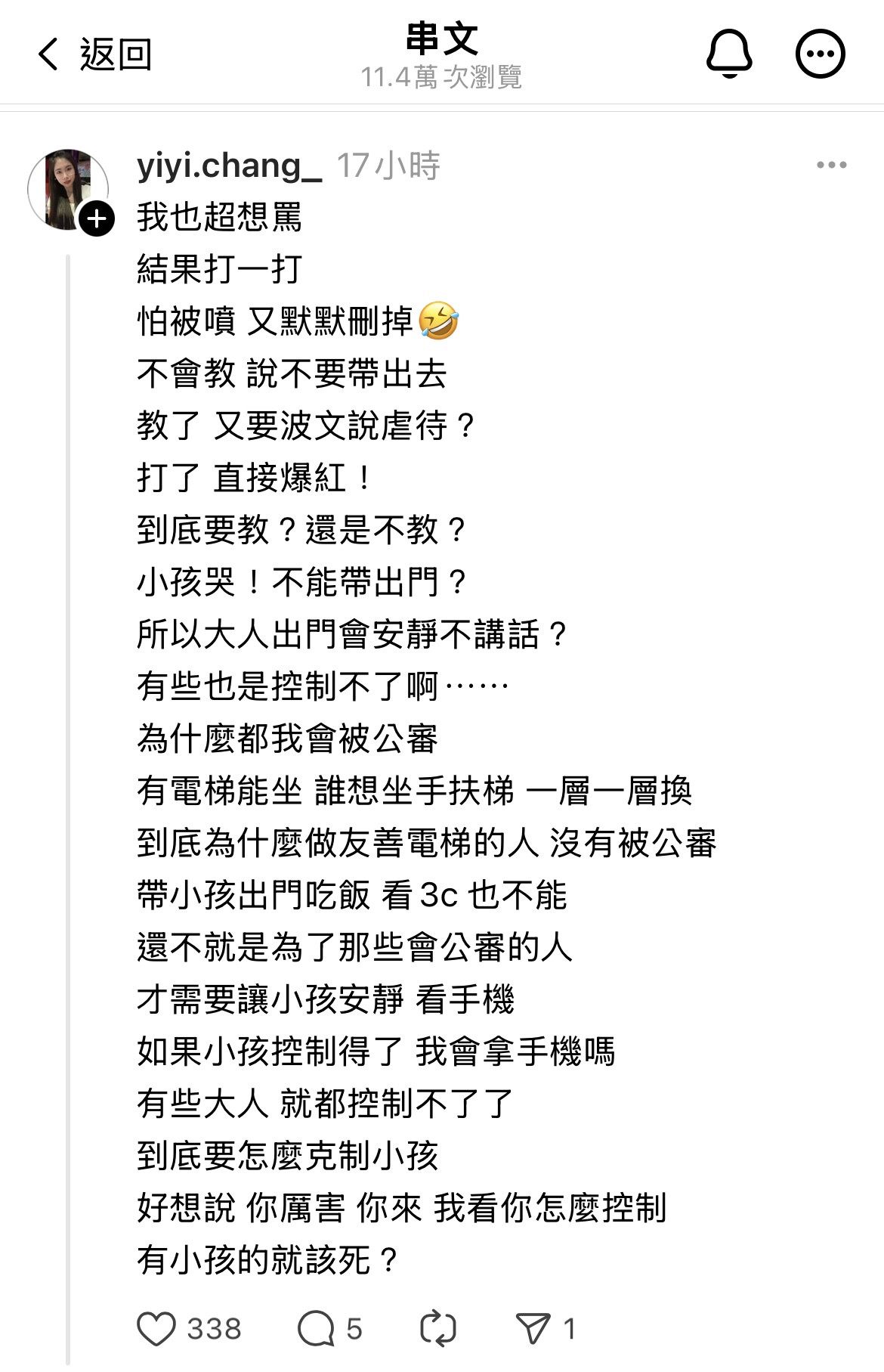Follow yiyi.chang_ via the plus badge
This screenshot has height=1372, width=884.
[97, 219]
